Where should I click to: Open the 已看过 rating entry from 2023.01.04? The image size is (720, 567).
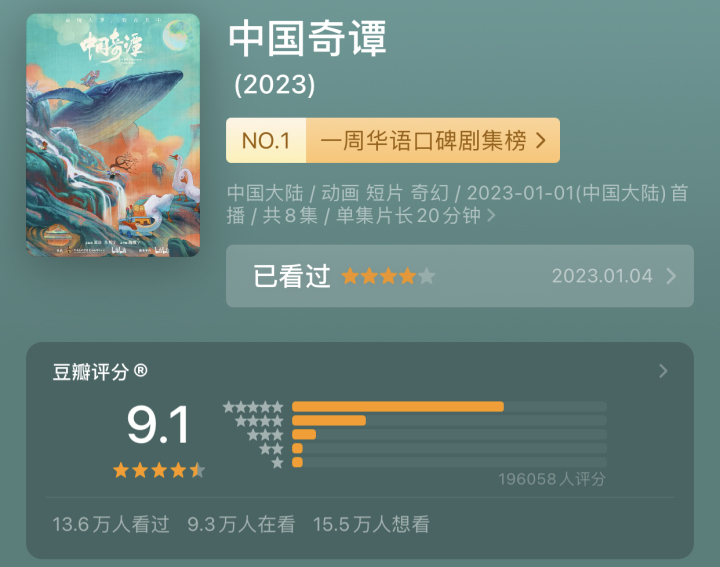pyautogui.click(x=459, y=276)
